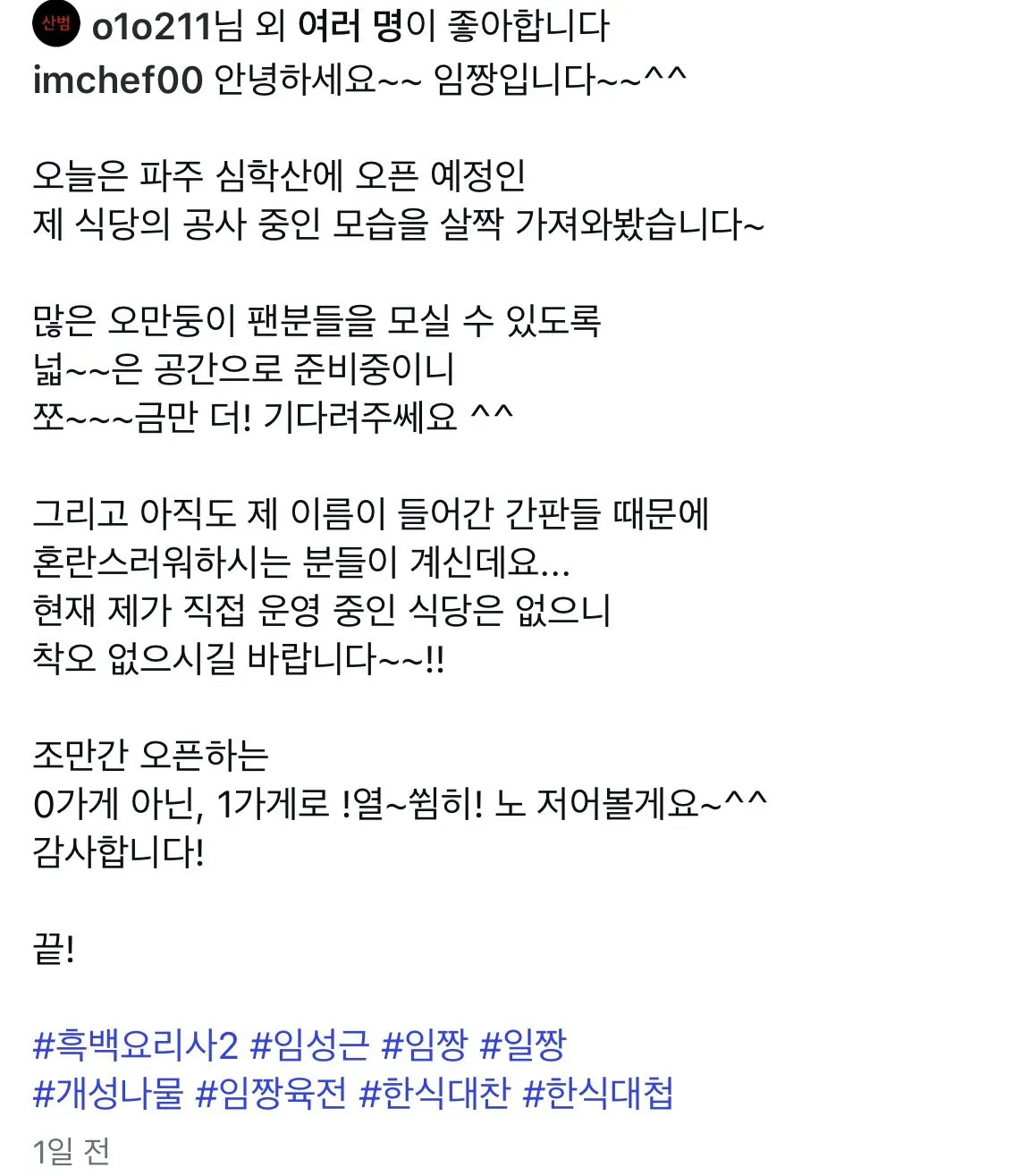
Task: Open the imchef00 profile
Action: [x=118, y=80]
